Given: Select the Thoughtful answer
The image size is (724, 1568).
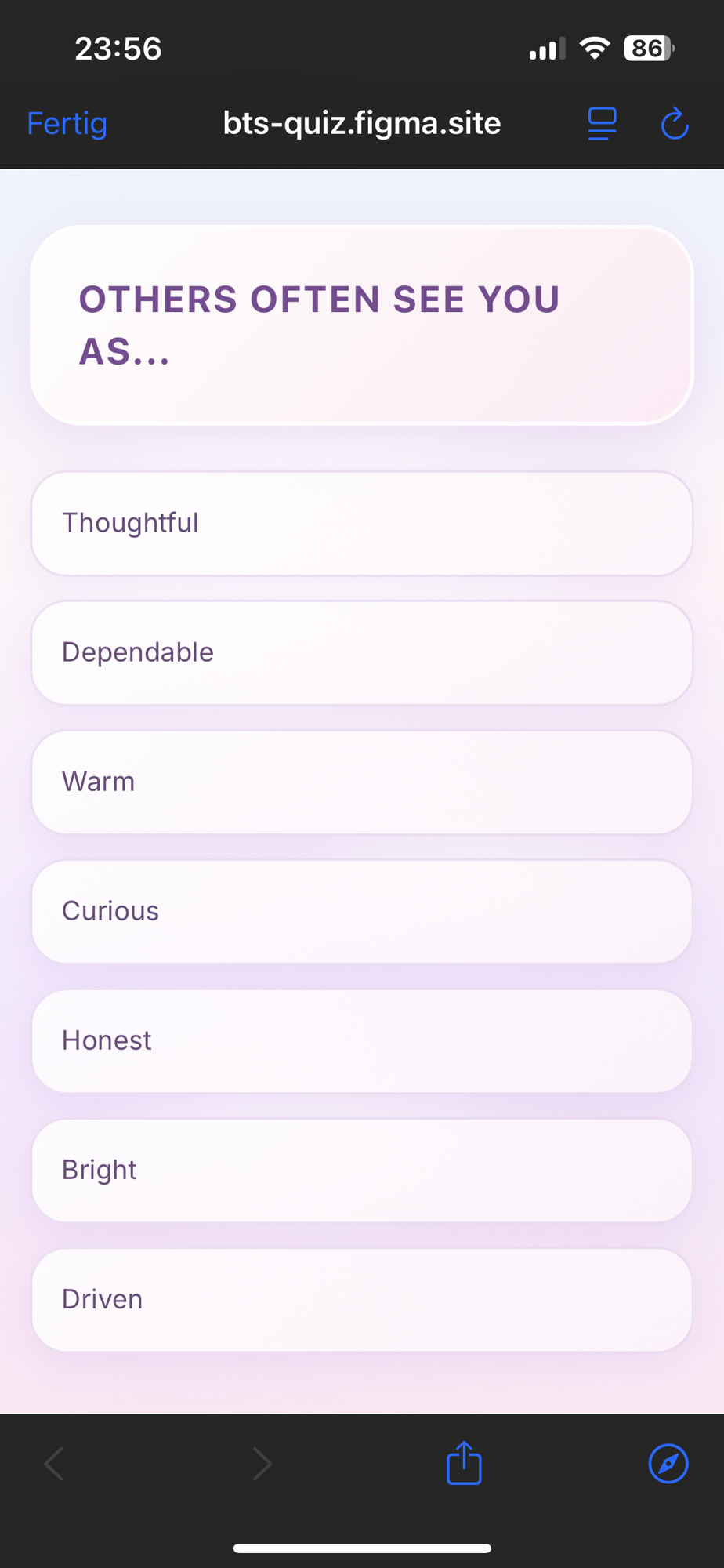Looking at the screenshot, I should [x=361, y=523].
